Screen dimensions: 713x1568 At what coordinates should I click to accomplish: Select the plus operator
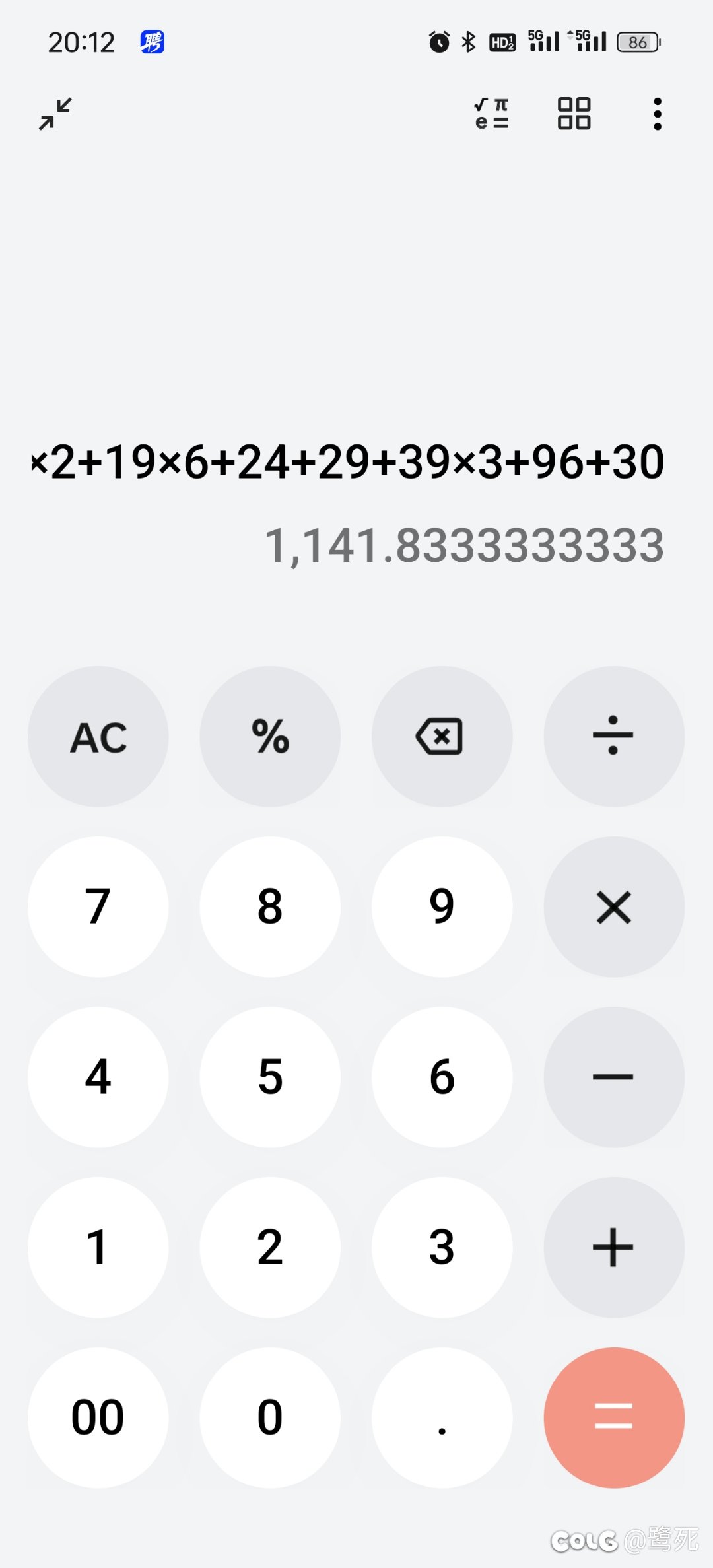pyautogui.click(x=614, y=1248)
